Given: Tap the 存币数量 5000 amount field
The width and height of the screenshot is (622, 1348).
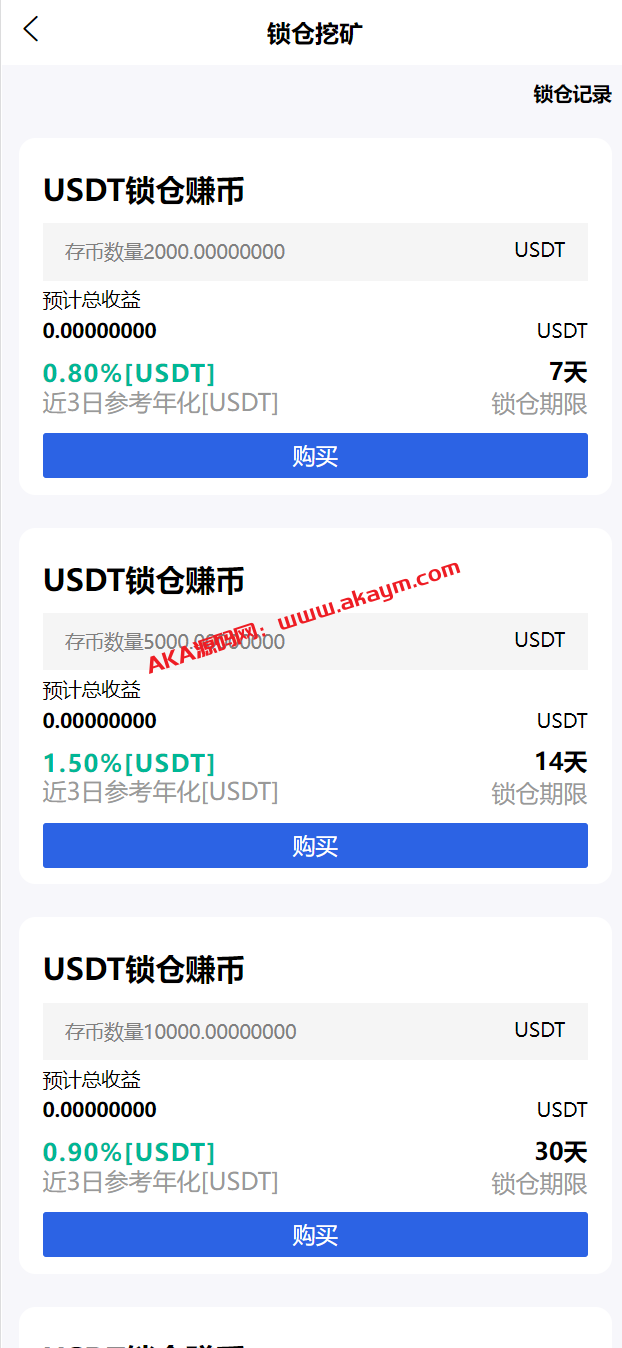Looking at the screenshot, I should point(270,642).
